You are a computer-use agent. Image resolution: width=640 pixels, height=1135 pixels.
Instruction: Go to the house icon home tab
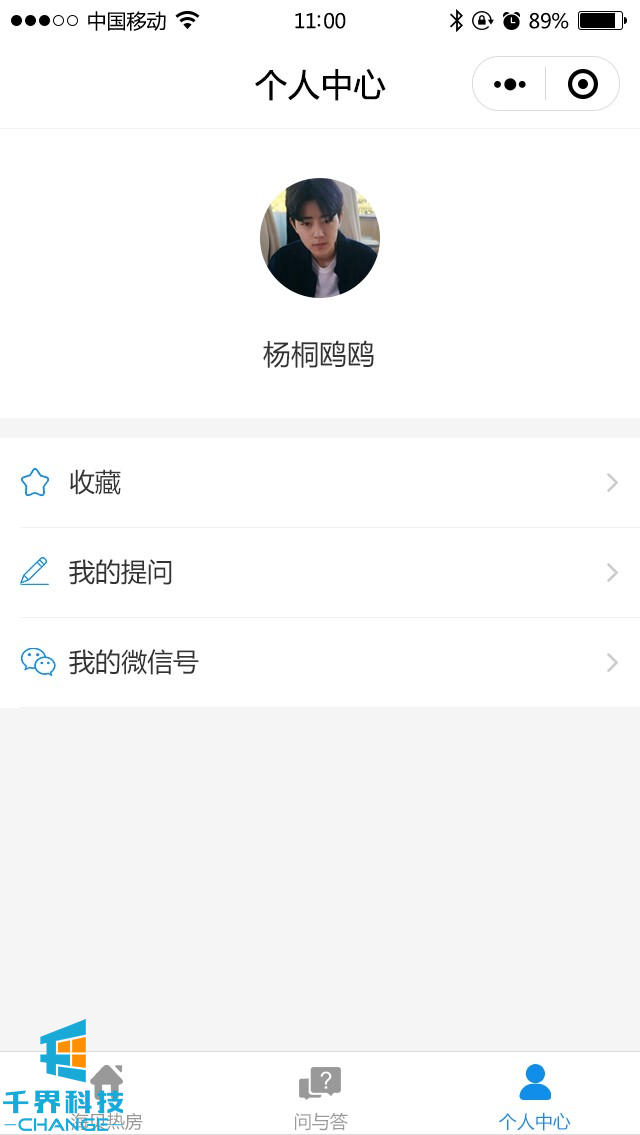point(107,1093)
